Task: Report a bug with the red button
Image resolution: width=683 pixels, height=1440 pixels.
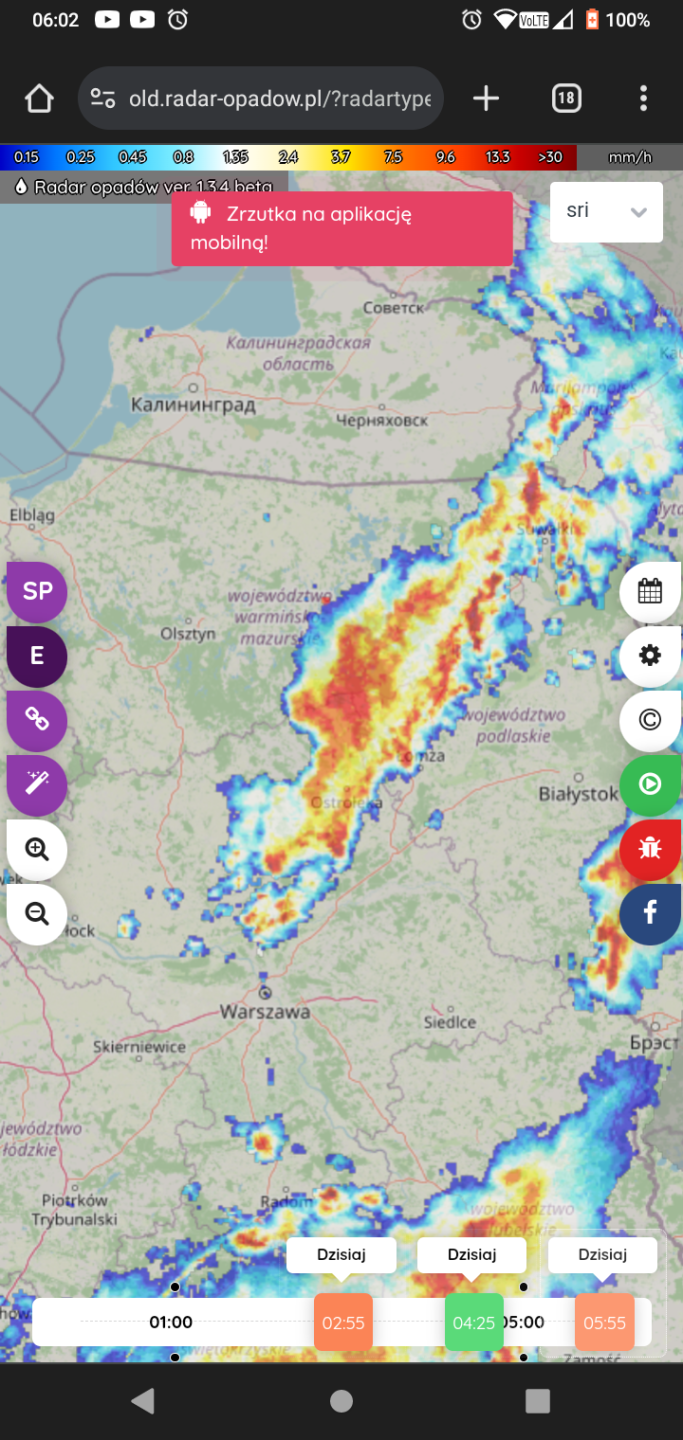Action: coord(650,849)
